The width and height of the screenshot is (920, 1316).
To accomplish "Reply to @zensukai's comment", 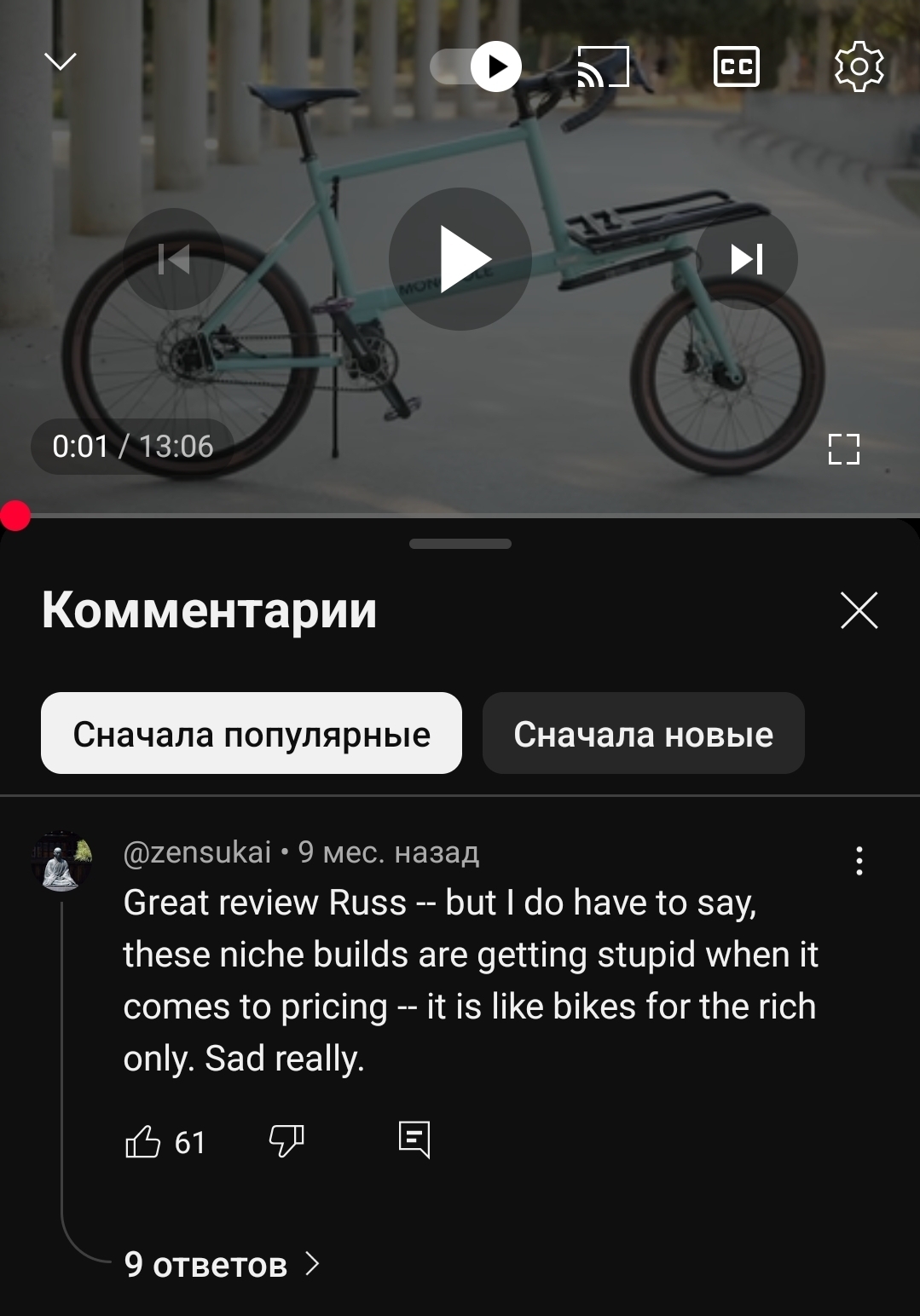I will 414,1140.
